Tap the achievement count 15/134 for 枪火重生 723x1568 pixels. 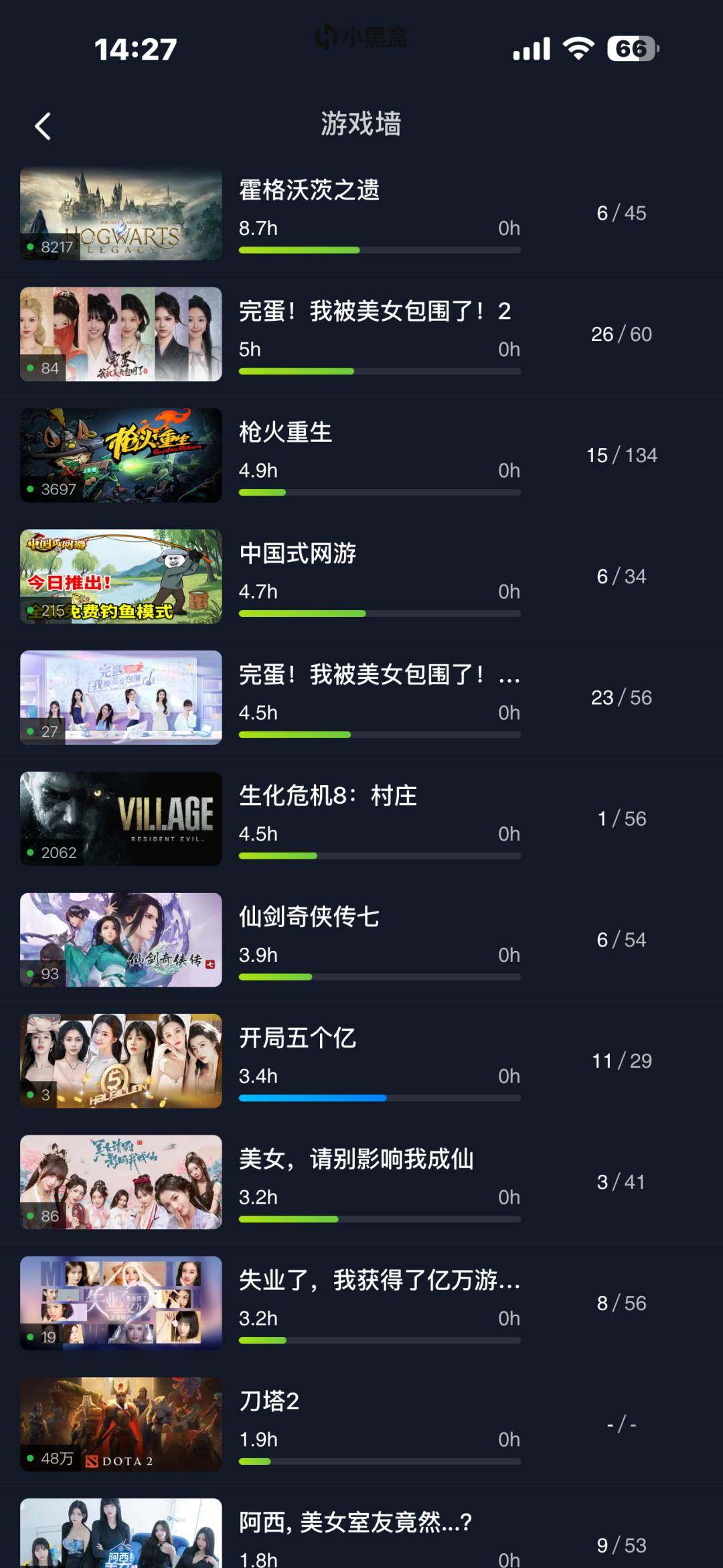point(621,455)
